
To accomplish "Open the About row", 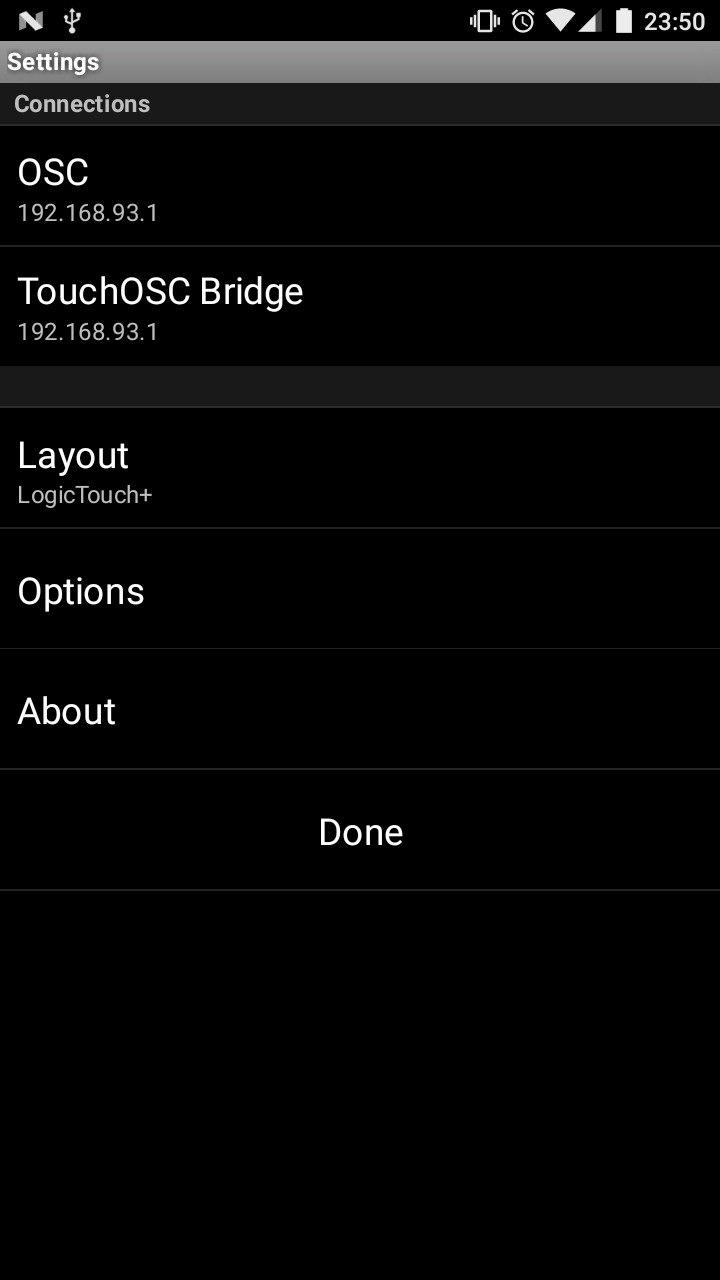I will [x=360, y=709].
